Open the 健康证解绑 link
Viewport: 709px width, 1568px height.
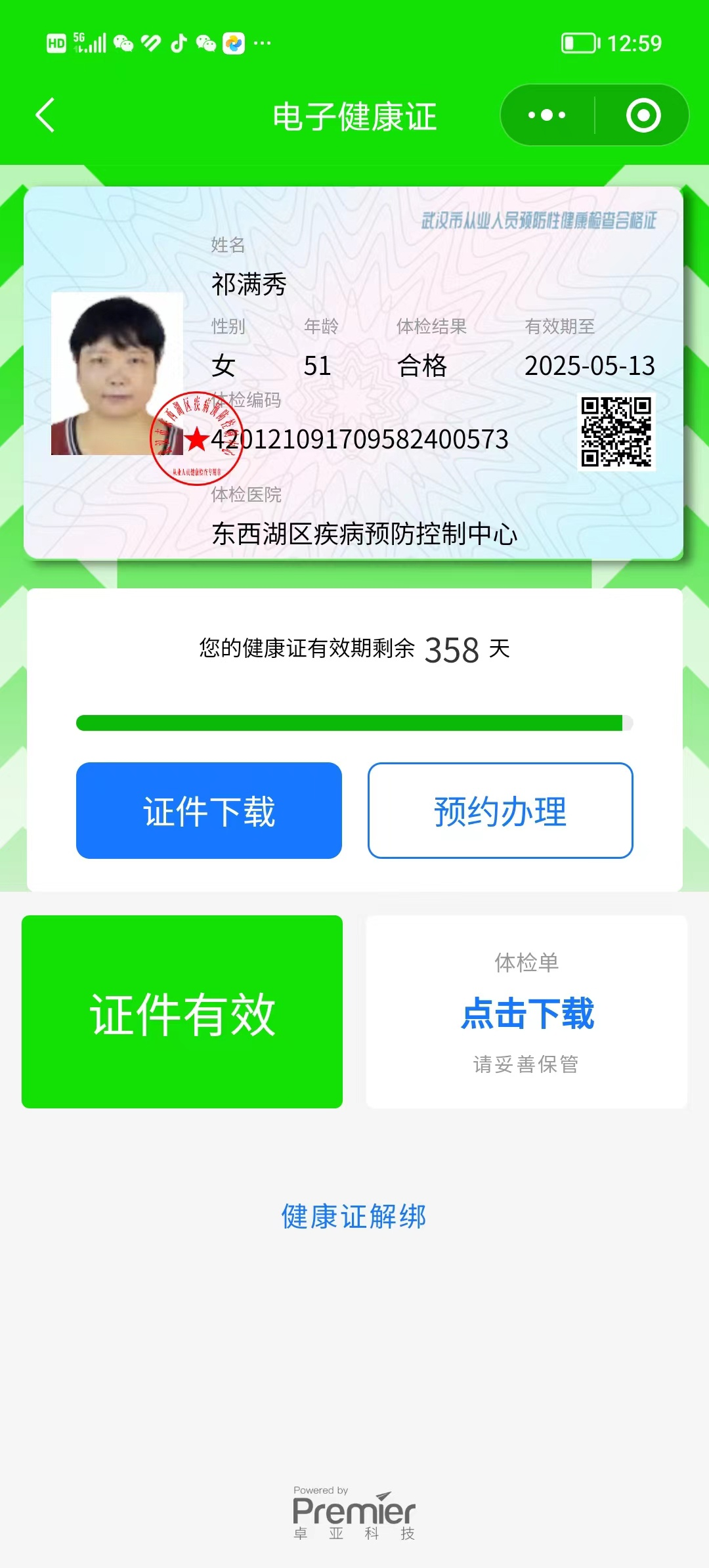354,1216
